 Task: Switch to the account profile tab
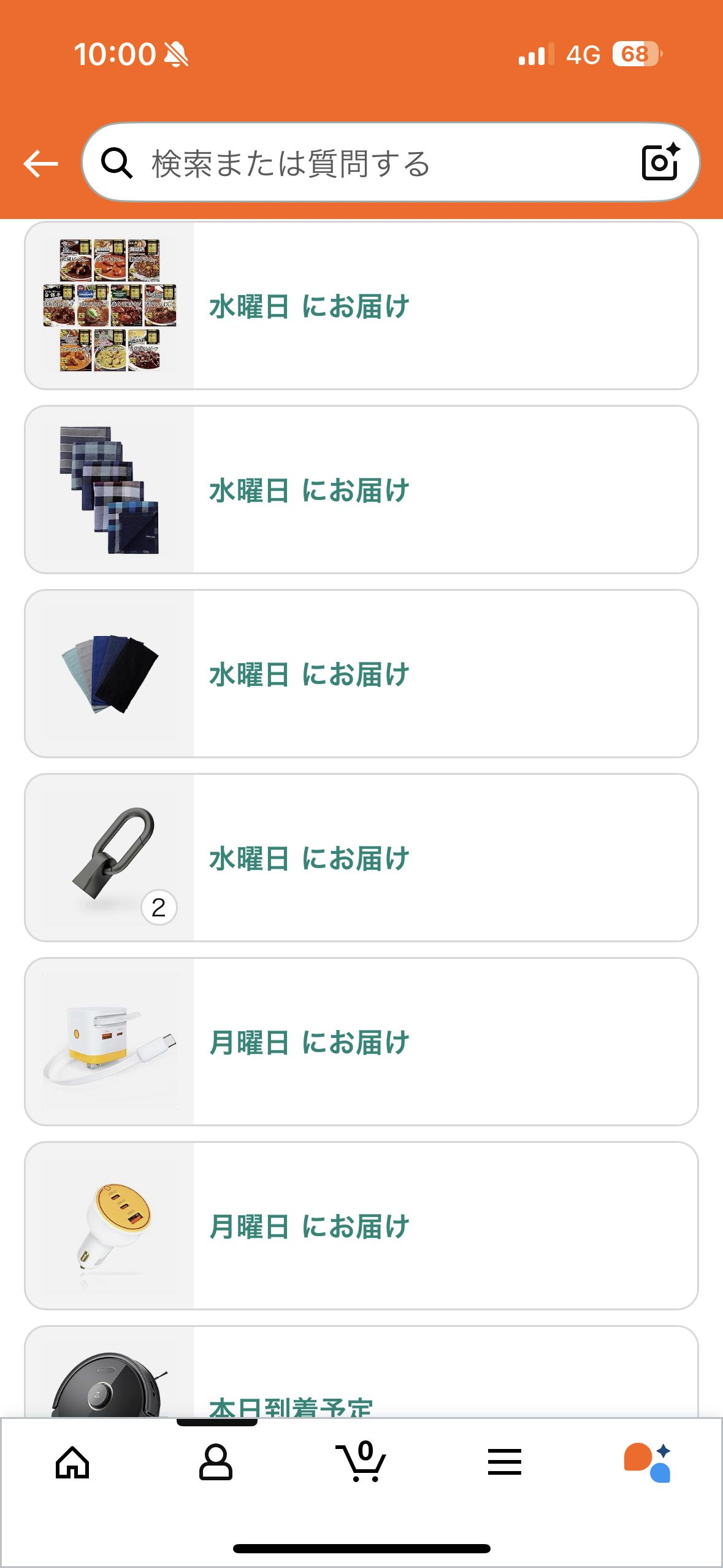pyautogui.click(x=216, y=1462)
